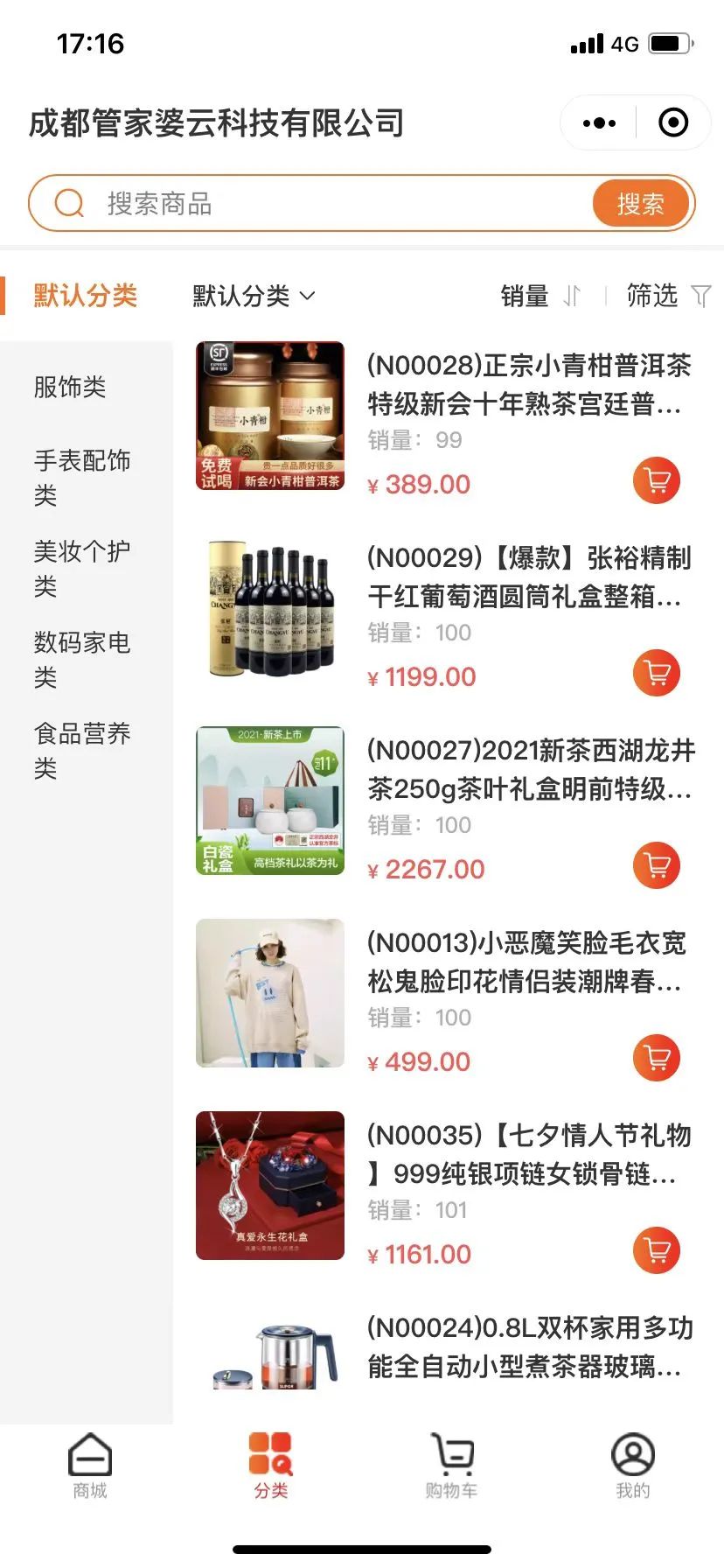
Task: Add the N00028 小青柑普洱茶 to cart
Action: [x=656, y=480]
